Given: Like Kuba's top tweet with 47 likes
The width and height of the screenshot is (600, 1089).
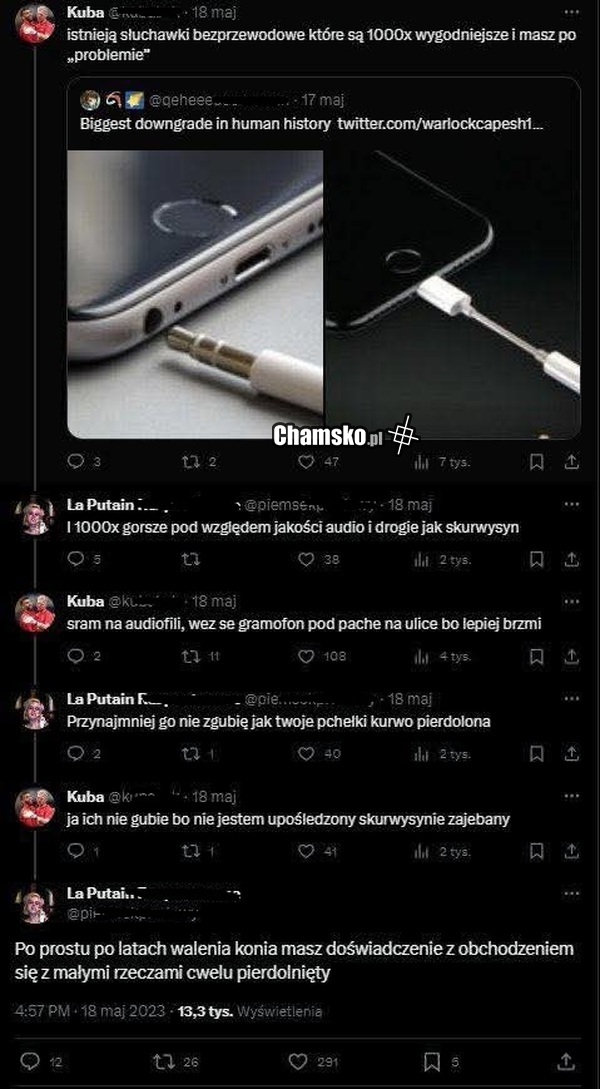Looking at the screenshot, I should point(308,462).
